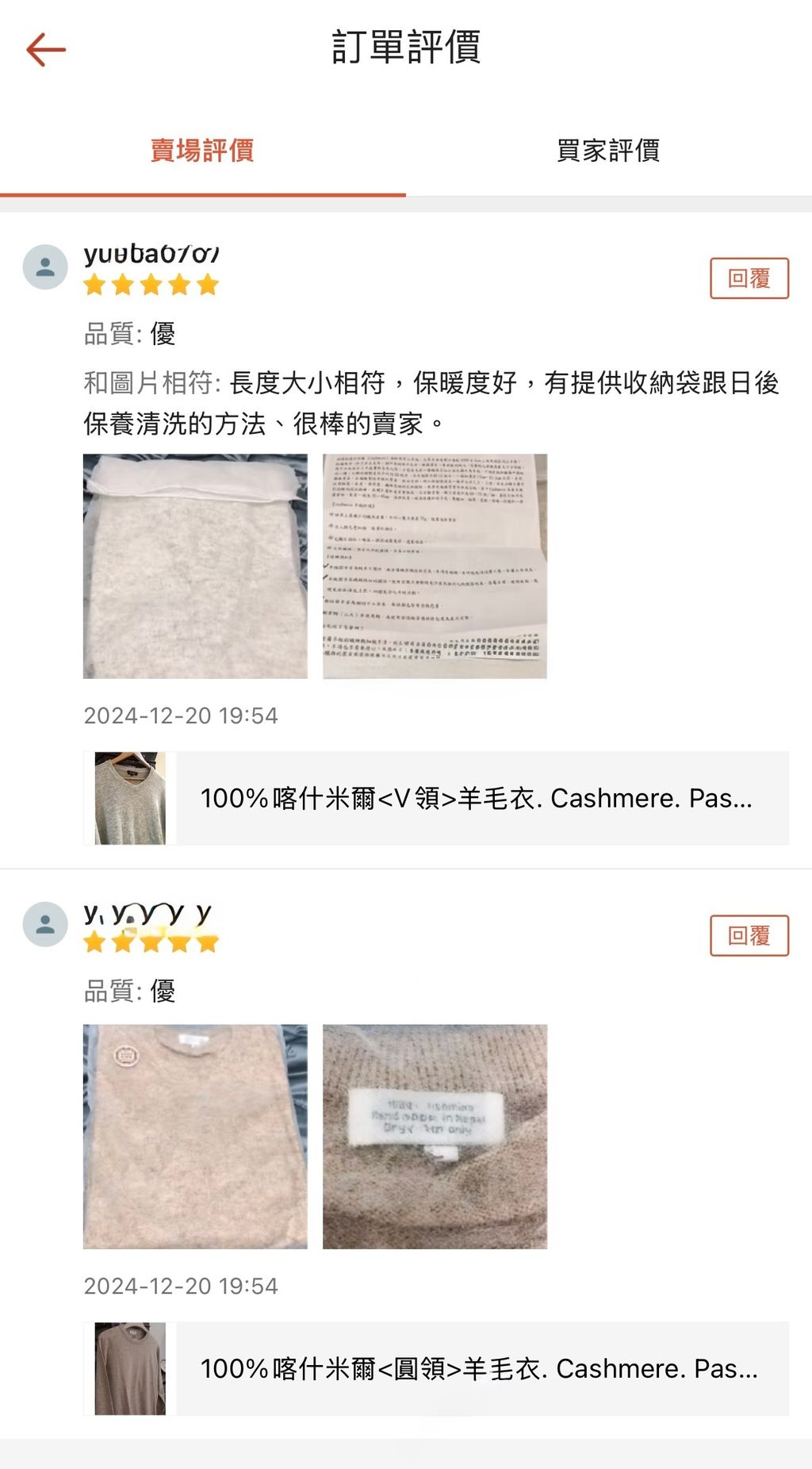Viewport: 812px width, 1469px height.
Task: Click the V領 sweater product thumbnail image
Action: (x=129, y=797)
